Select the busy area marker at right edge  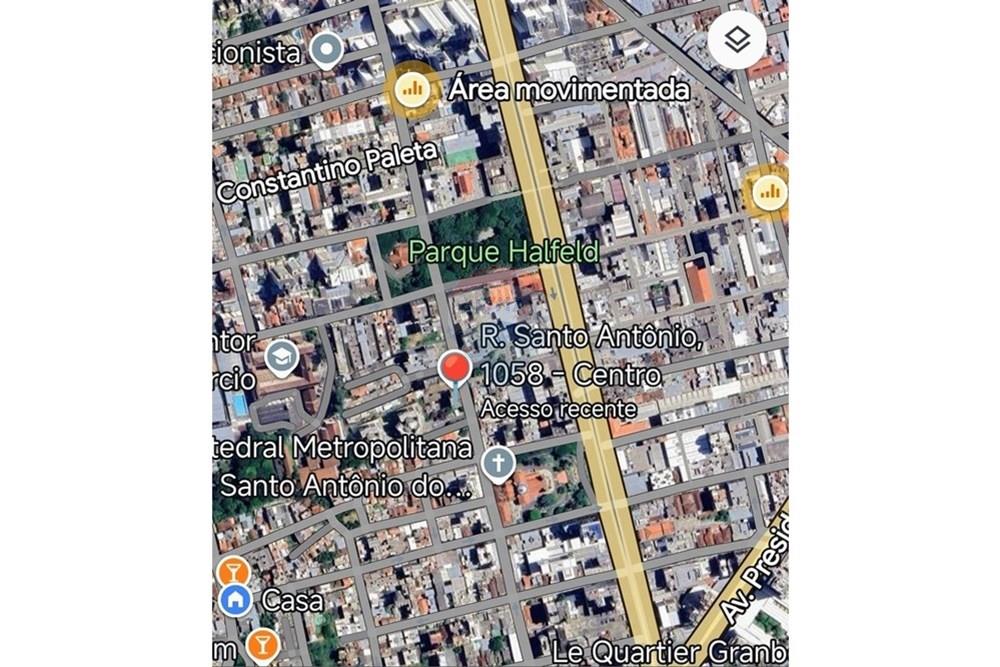(768, 191)
